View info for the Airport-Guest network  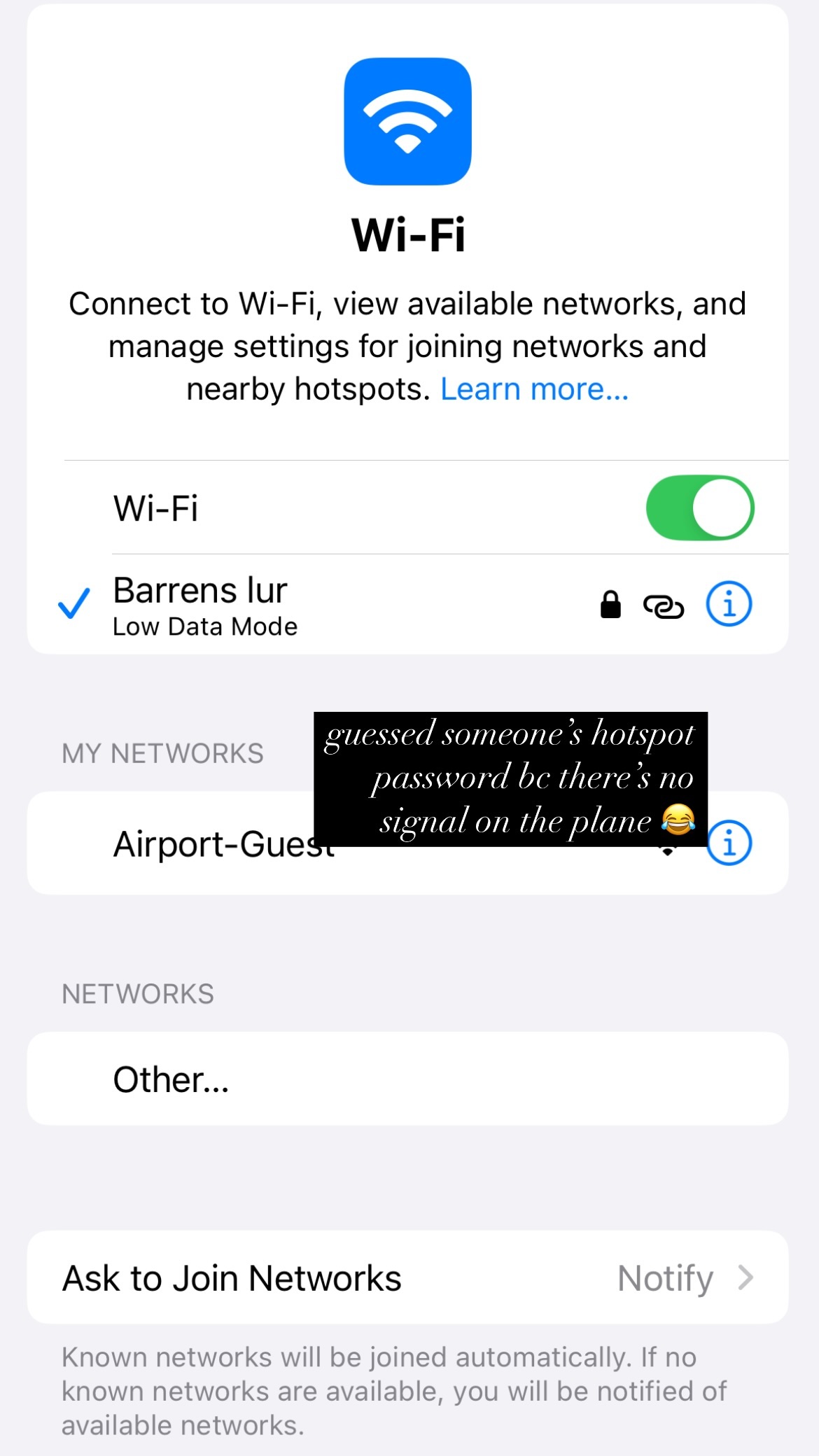pyautogui.click(x=729, y=843)
